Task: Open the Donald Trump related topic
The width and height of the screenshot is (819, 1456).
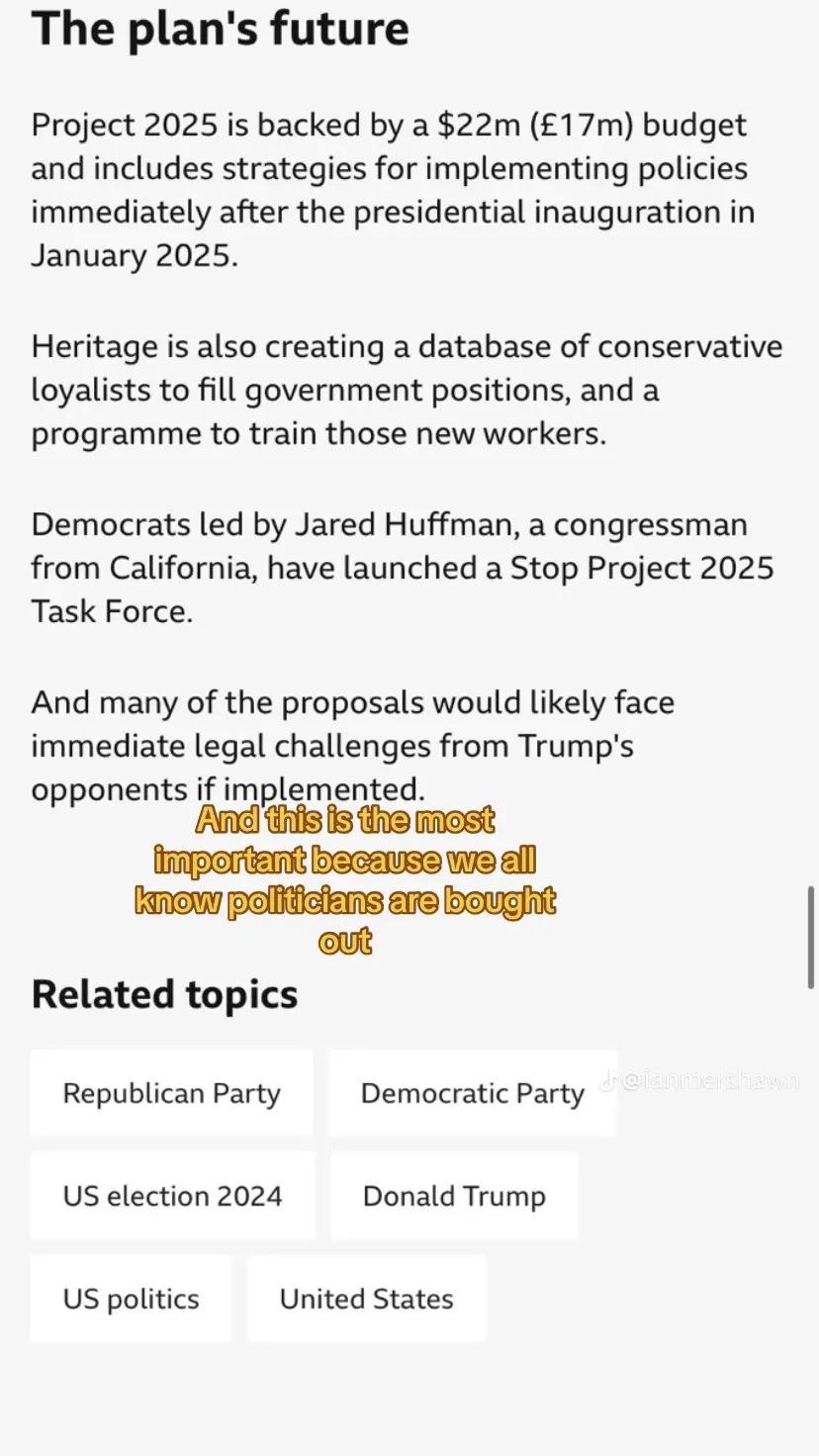Action: (454, 1195)
